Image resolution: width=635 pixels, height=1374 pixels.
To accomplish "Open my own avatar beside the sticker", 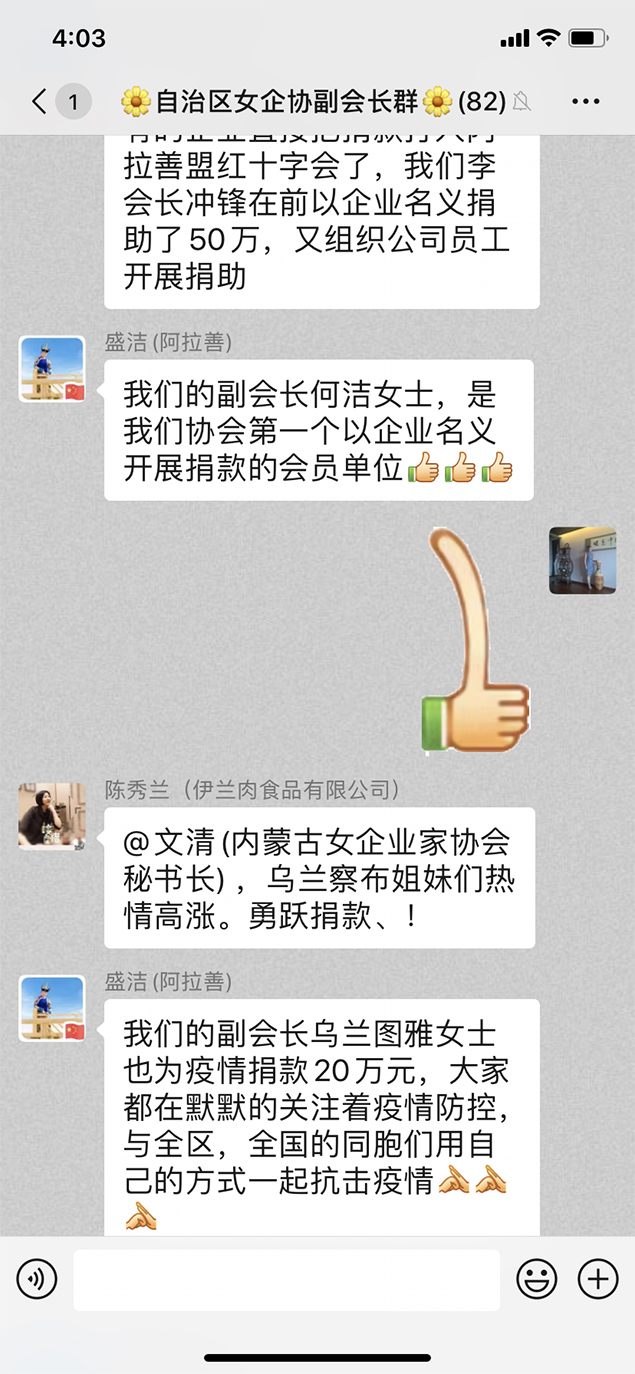I will (582, 561).
